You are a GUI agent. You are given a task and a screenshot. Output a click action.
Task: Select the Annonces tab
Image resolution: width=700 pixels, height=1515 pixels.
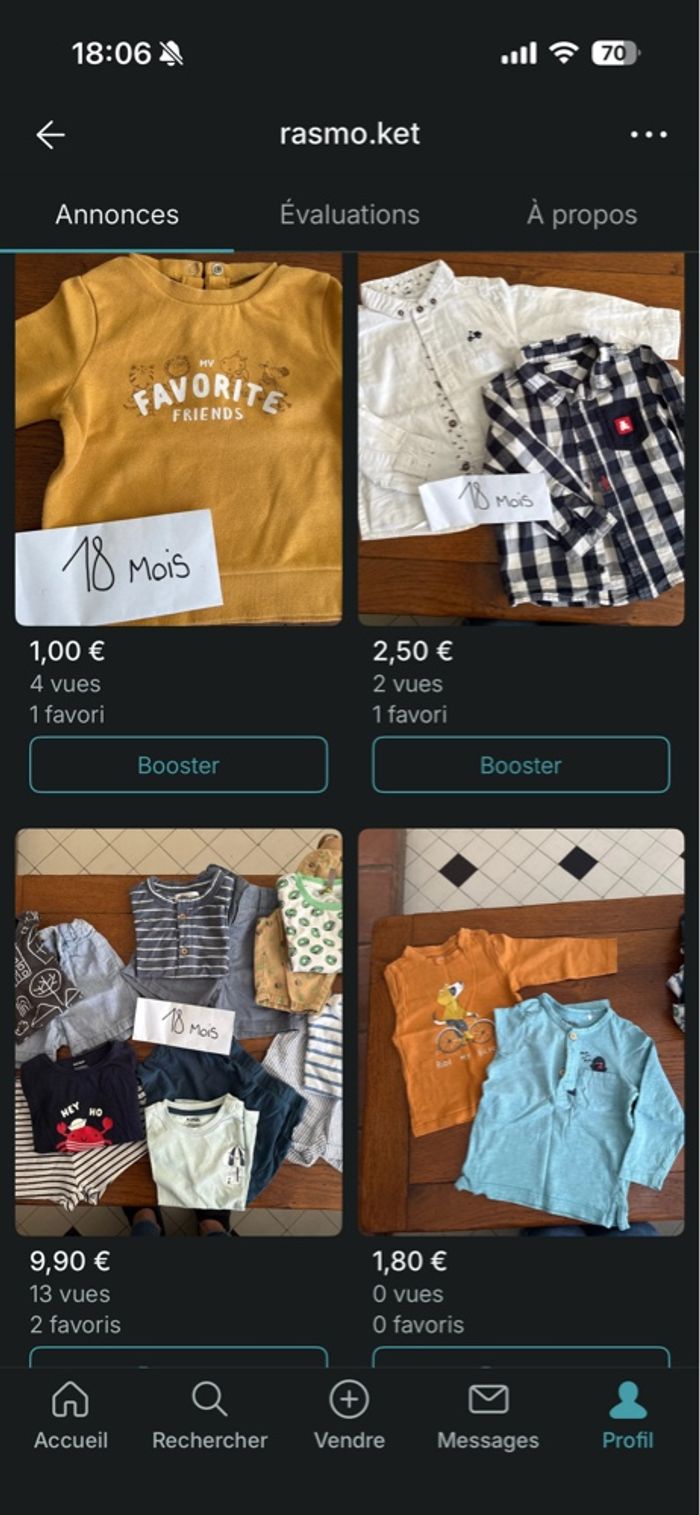click(x=117, y=215)
